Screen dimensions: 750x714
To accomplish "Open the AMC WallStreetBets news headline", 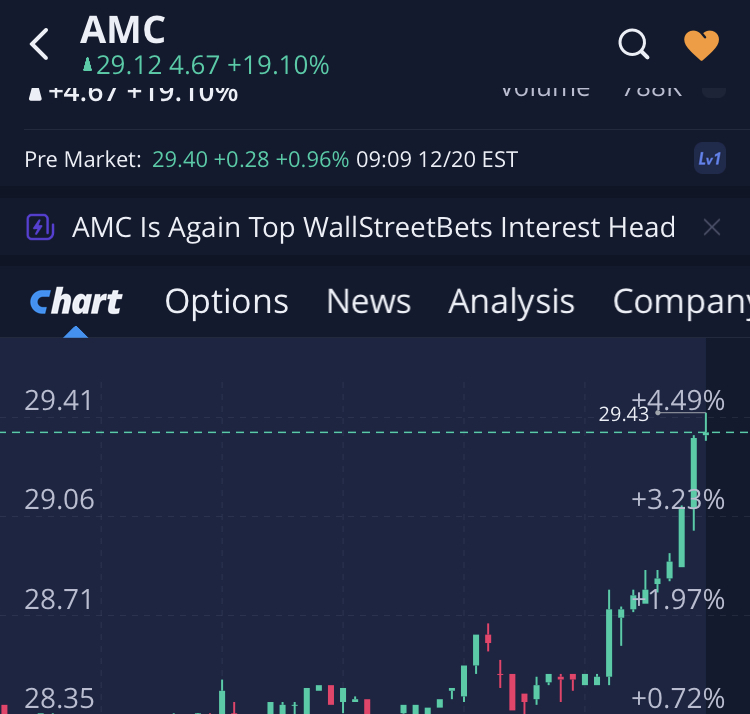I will 373,228.
